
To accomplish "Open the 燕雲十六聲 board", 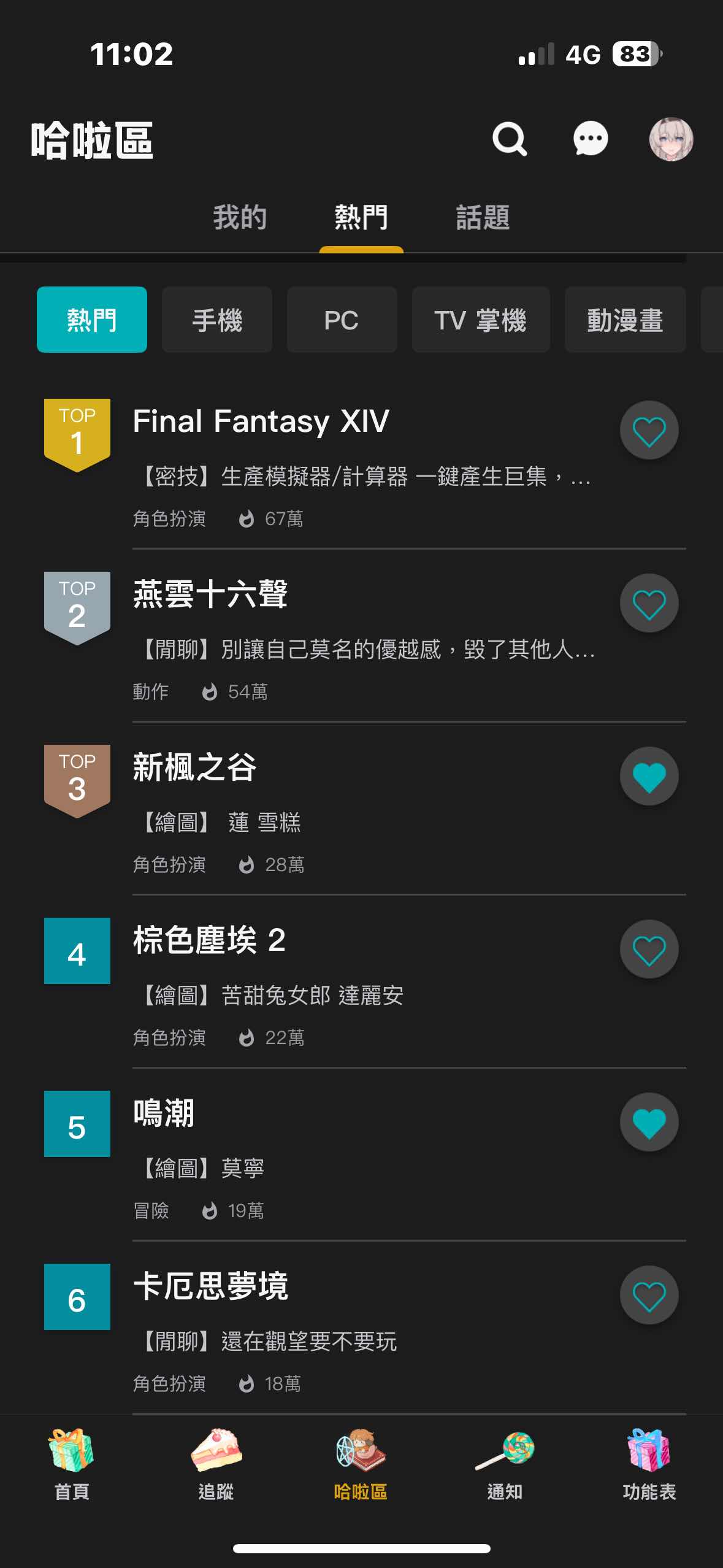I will [210, 594].
